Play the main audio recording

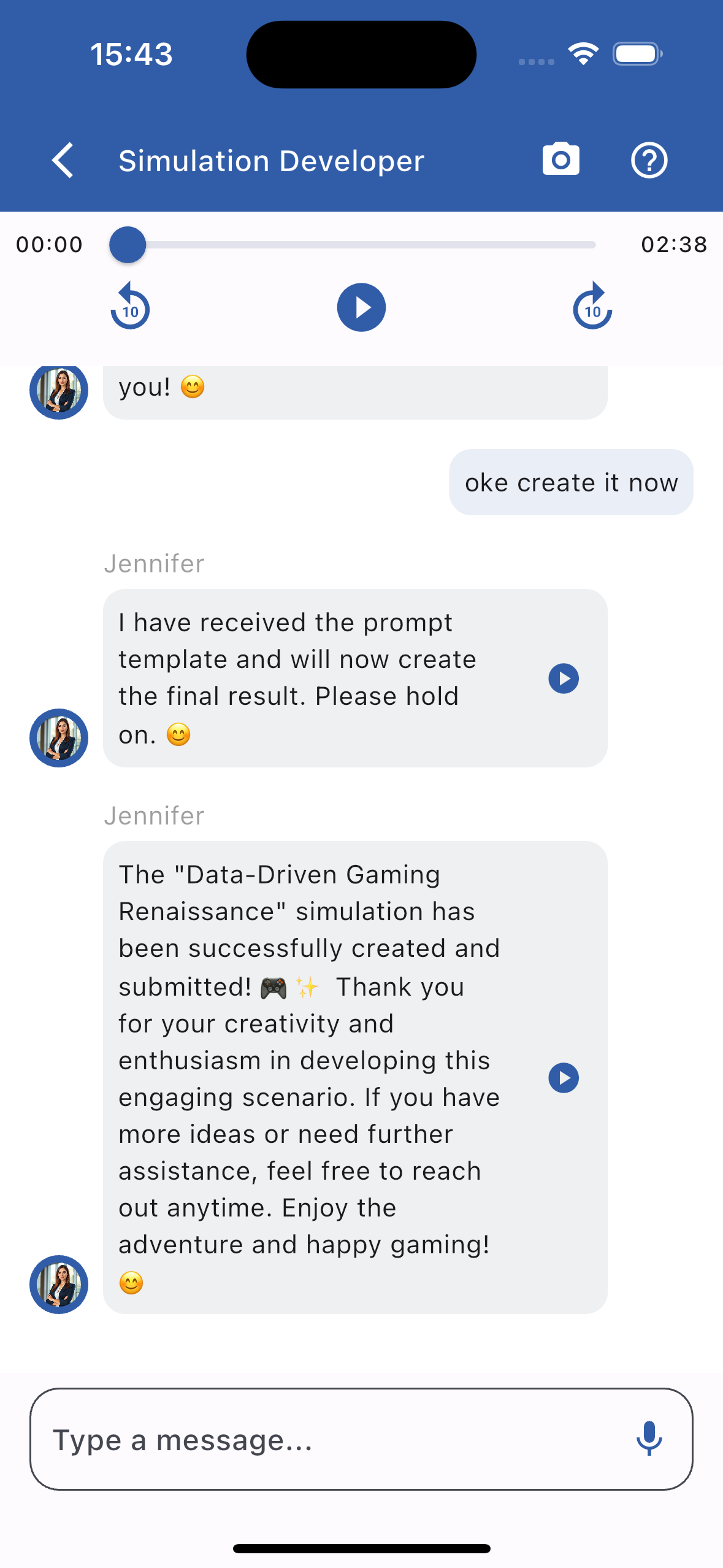361,307
